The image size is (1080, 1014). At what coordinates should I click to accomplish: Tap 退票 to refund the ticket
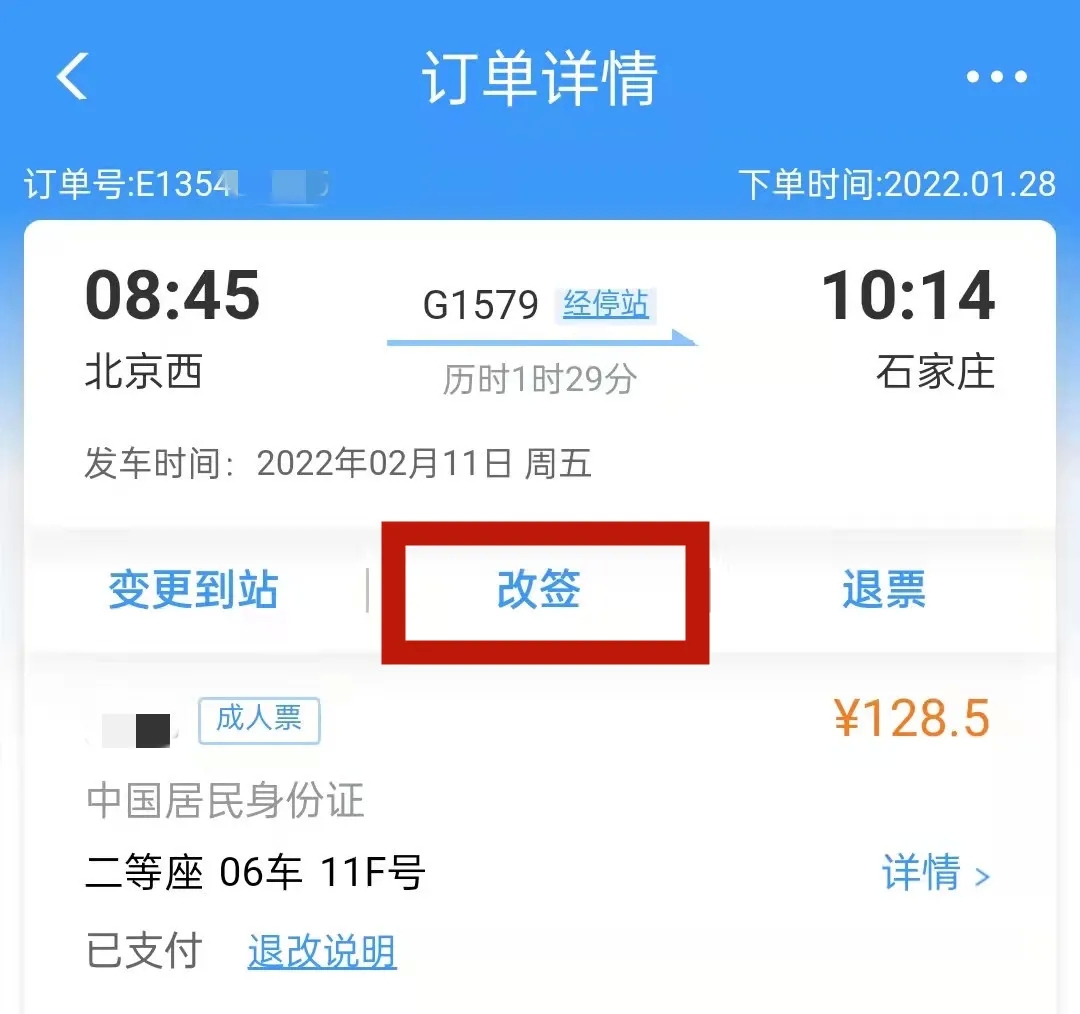point(884,590)
